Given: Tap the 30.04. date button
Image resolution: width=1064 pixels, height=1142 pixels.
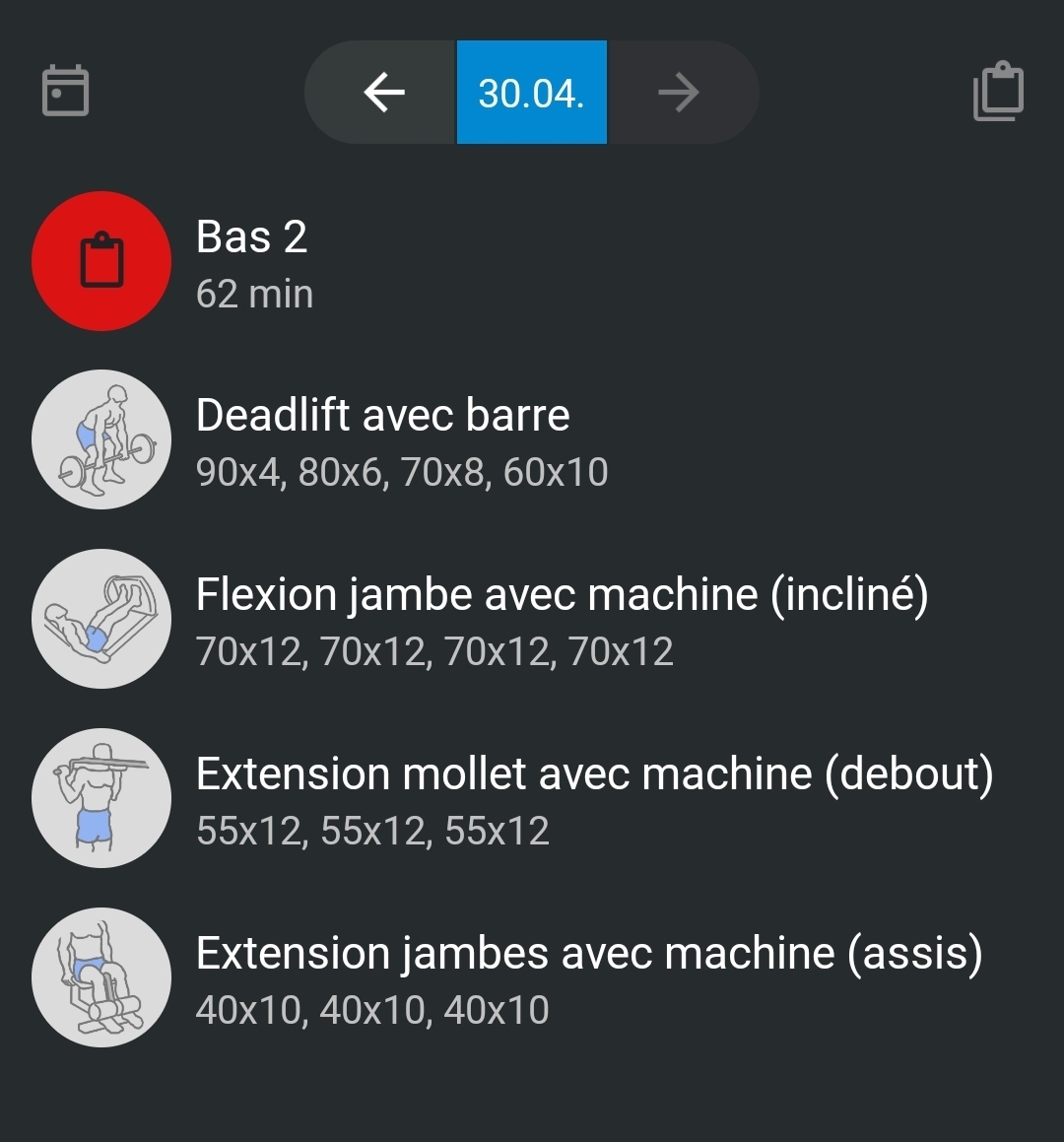Looking at the screenshot, I should click(x=531, y=93).
